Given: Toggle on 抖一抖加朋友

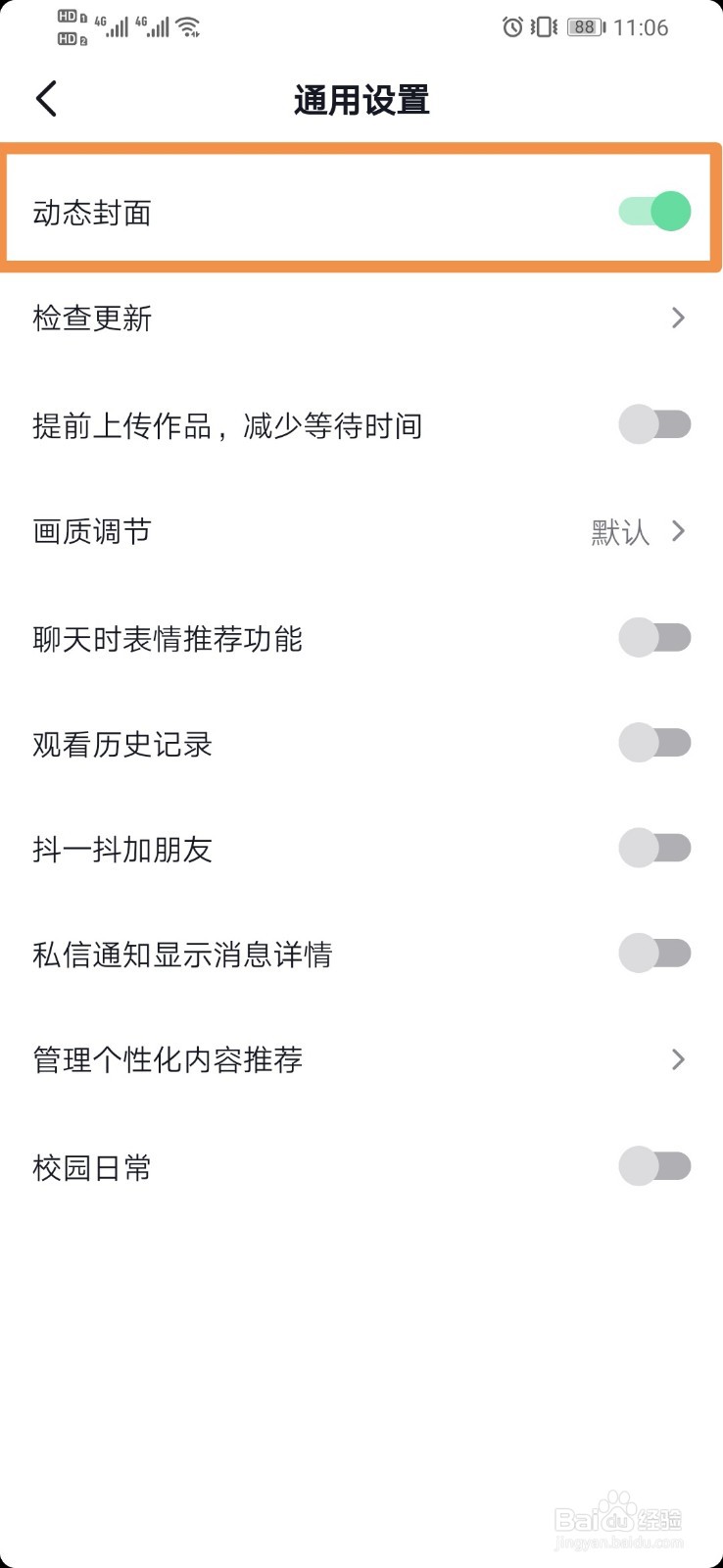Looking at the screenshot, I should point(654,848).
